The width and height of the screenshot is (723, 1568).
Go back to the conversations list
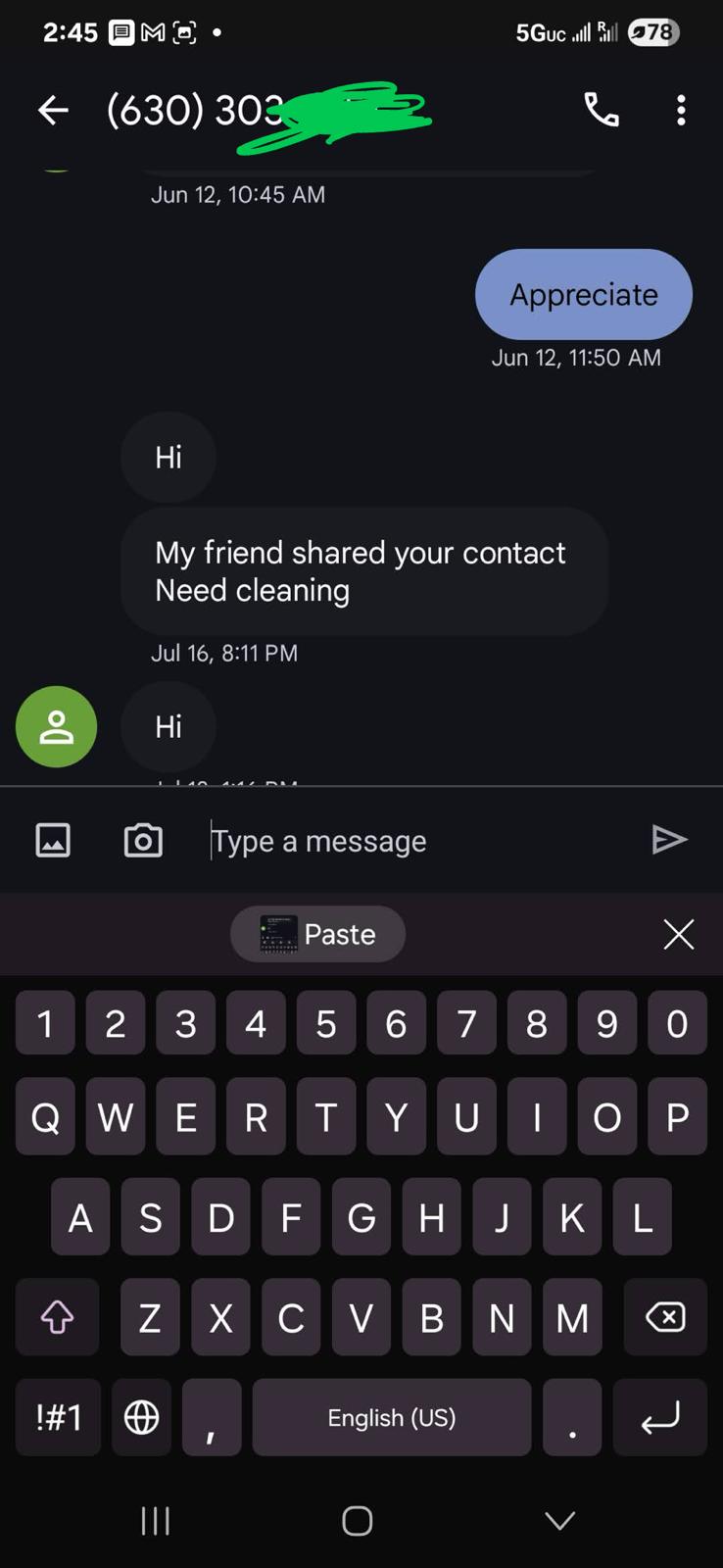pyautogui.click(x=53, y=111)
